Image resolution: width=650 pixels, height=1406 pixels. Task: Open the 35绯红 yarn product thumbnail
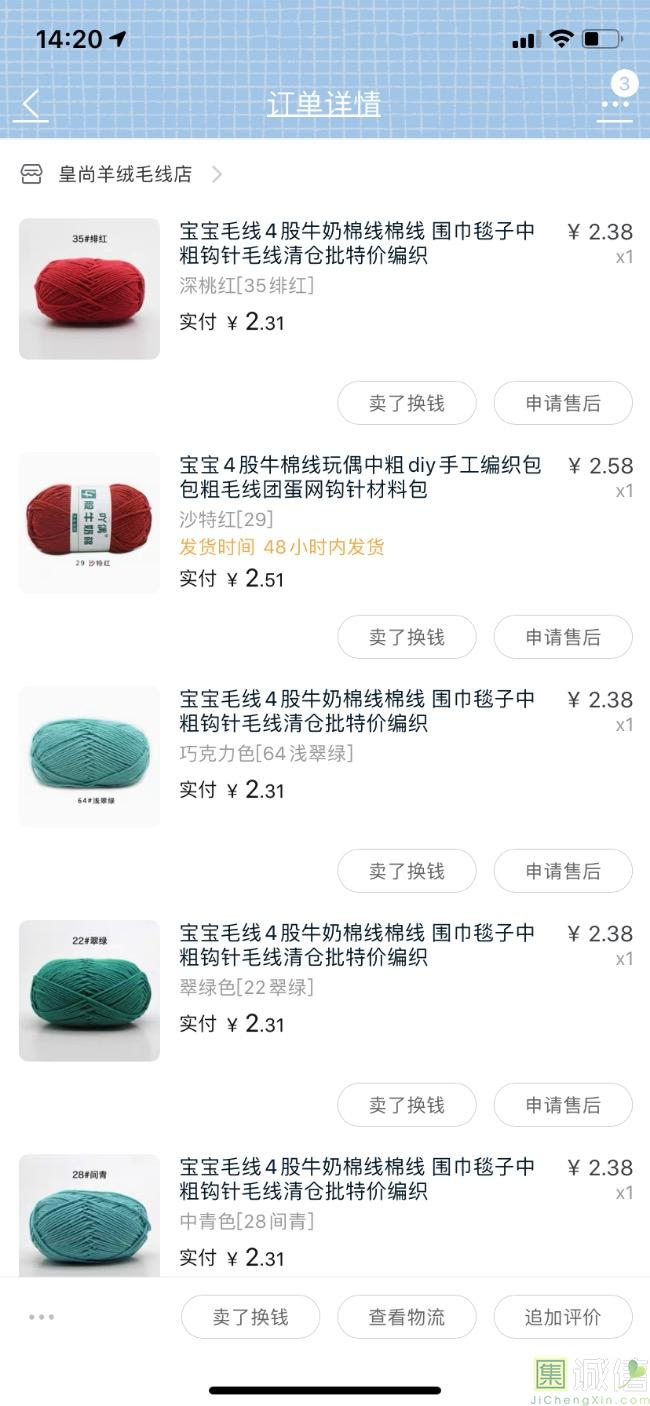coord(89,289)
